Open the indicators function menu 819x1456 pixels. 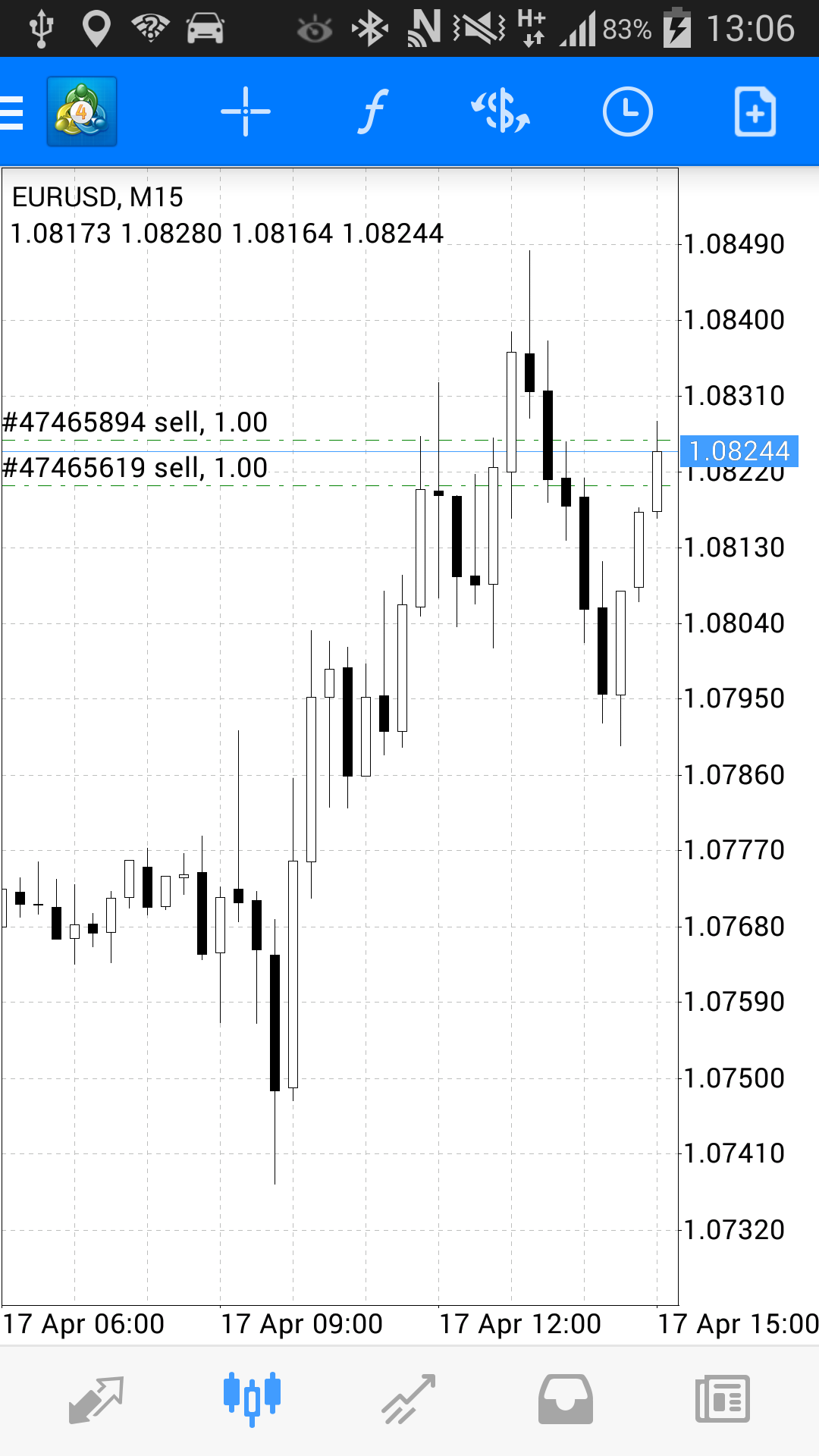373,111
